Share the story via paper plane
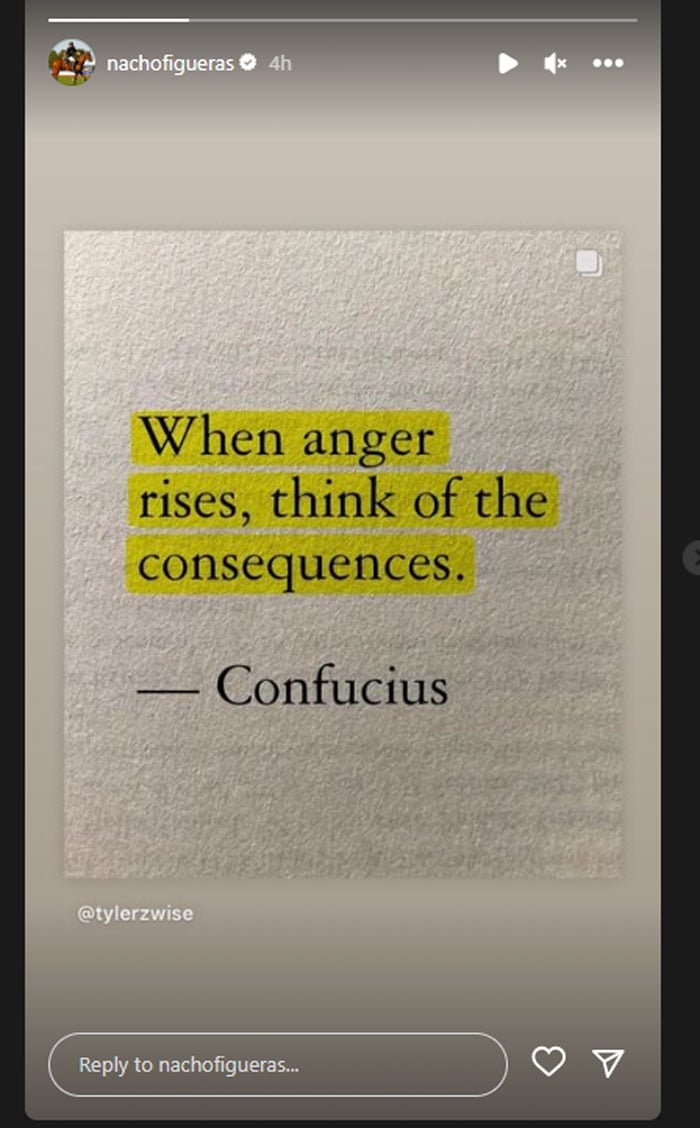700x1128 pixels. pyautogui.click(x=608, y=1062)
